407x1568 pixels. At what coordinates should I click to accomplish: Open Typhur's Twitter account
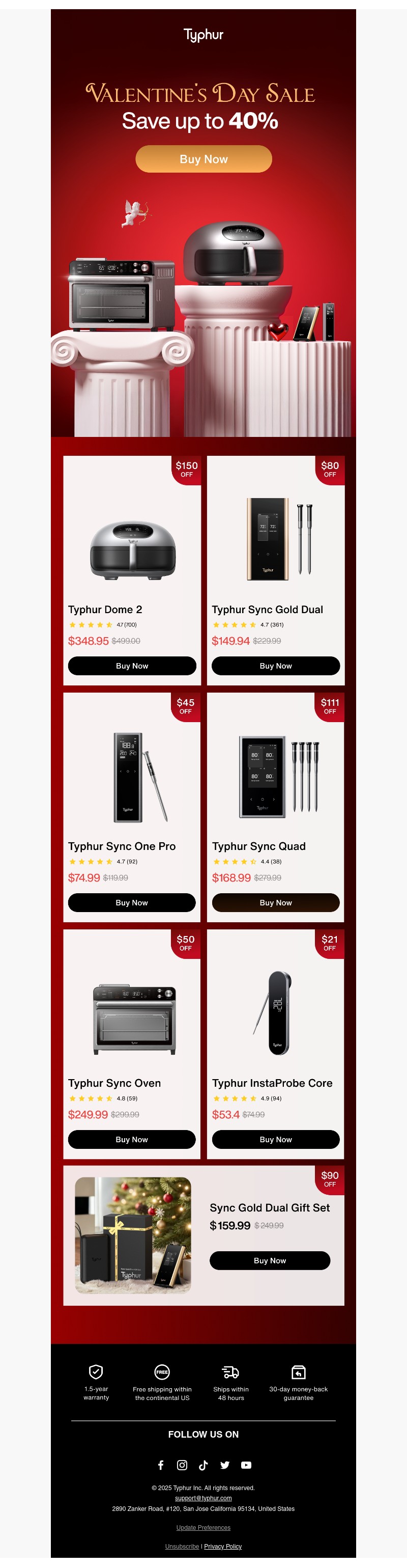[x=224, y=1465]
